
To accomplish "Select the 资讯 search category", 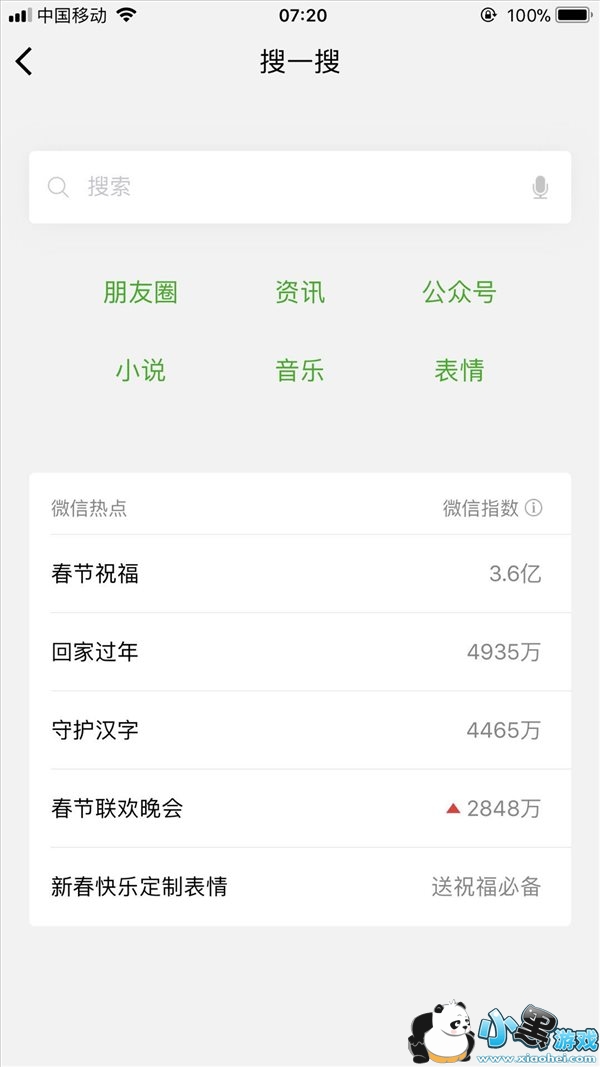I will 300,293.
